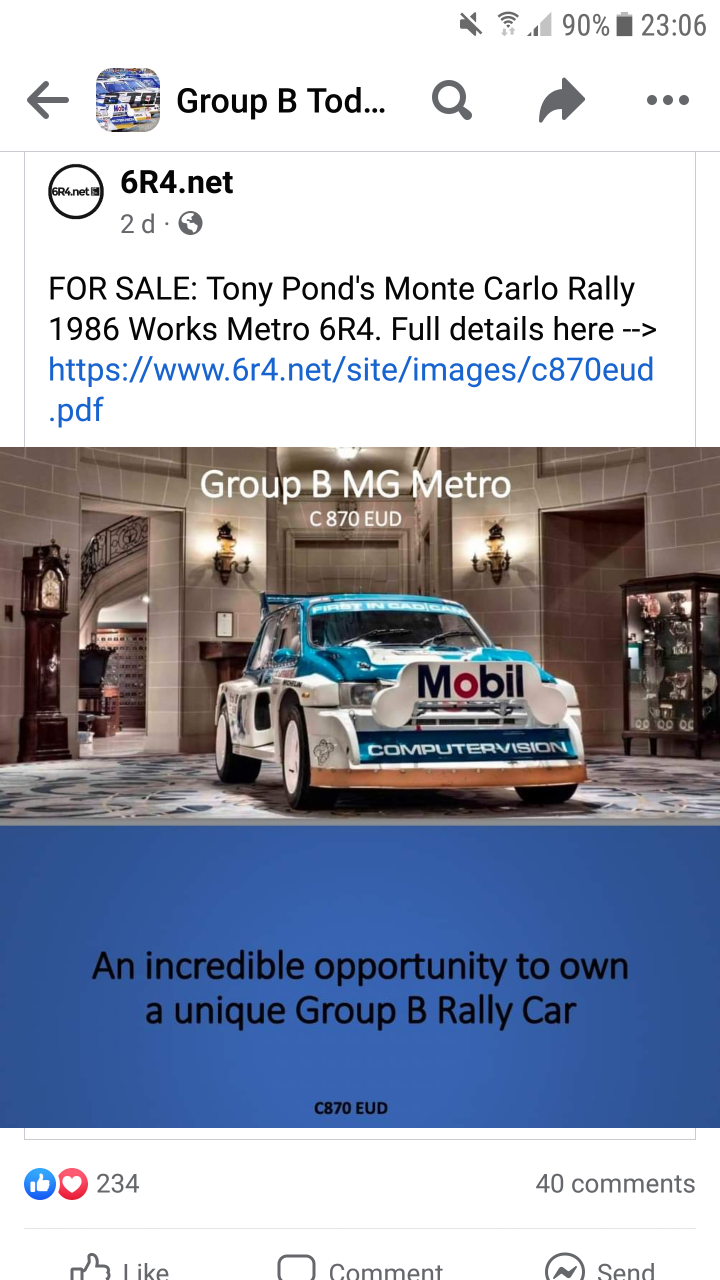Open the 40 comments

(615, 1184)
